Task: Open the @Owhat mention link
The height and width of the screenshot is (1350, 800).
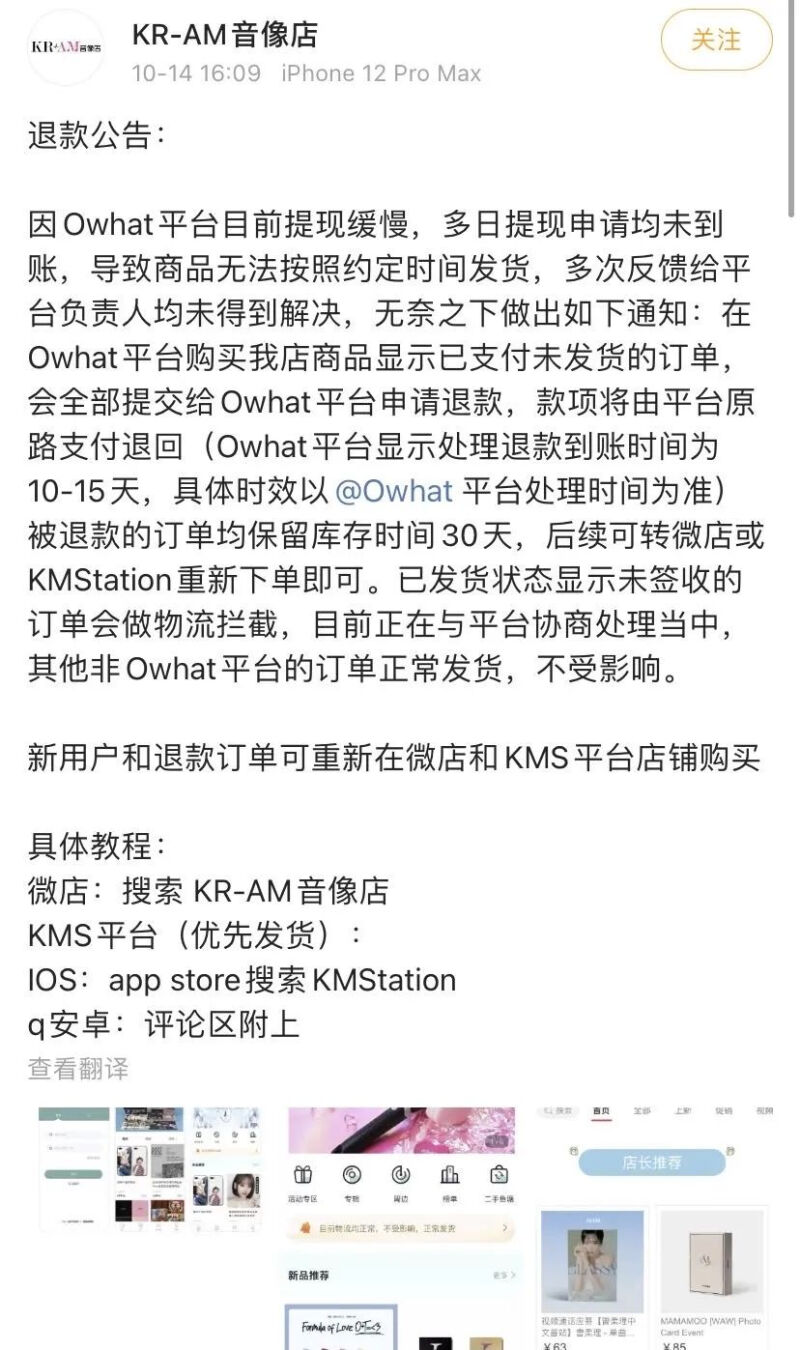Action: [394, 492]
